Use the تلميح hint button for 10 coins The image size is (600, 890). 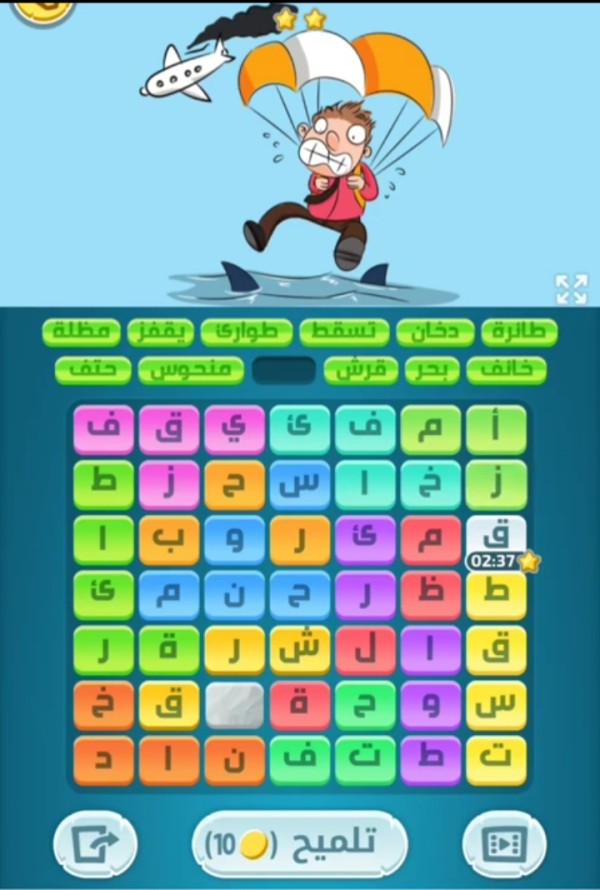(x=300, y=845)
